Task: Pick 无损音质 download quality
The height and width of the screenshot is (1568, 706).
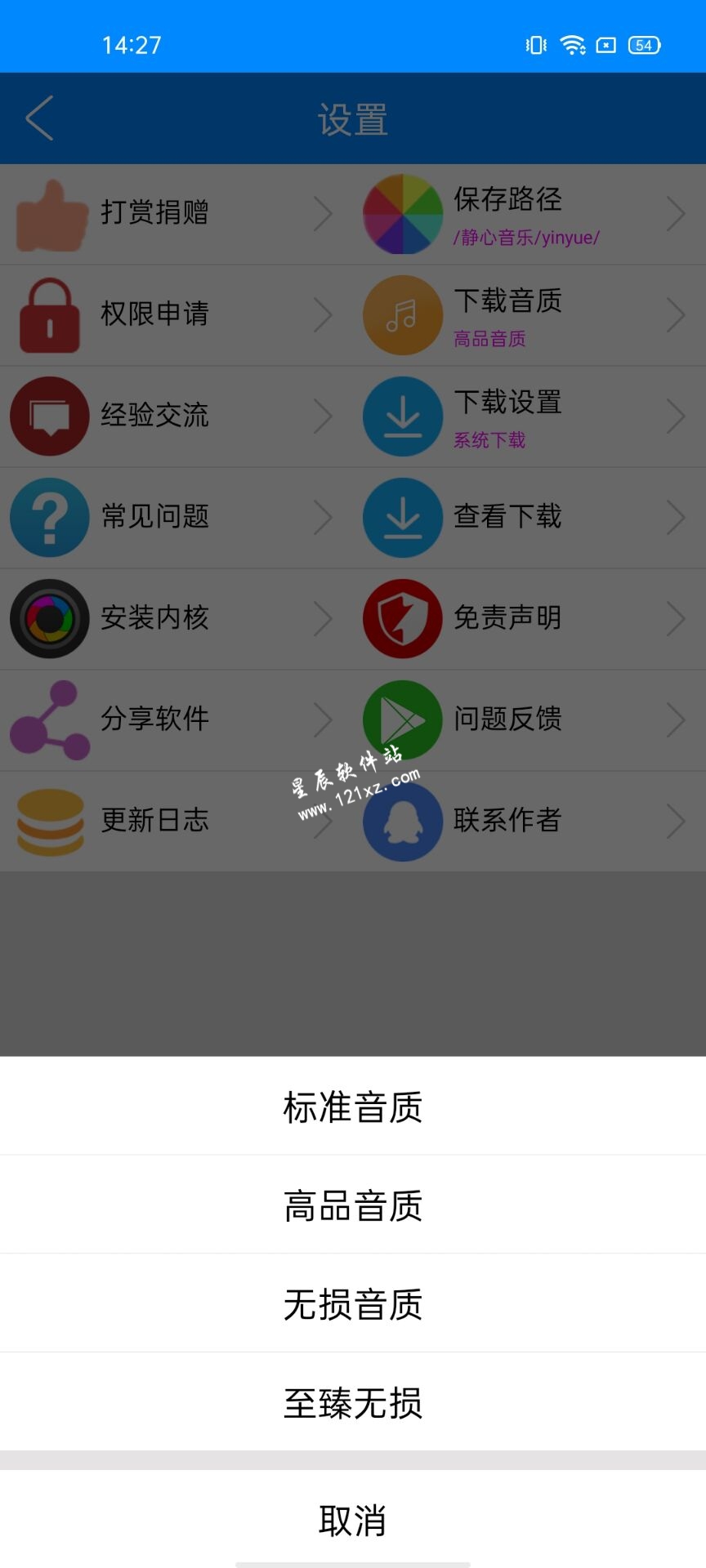Action: [x=353, y=1303]
